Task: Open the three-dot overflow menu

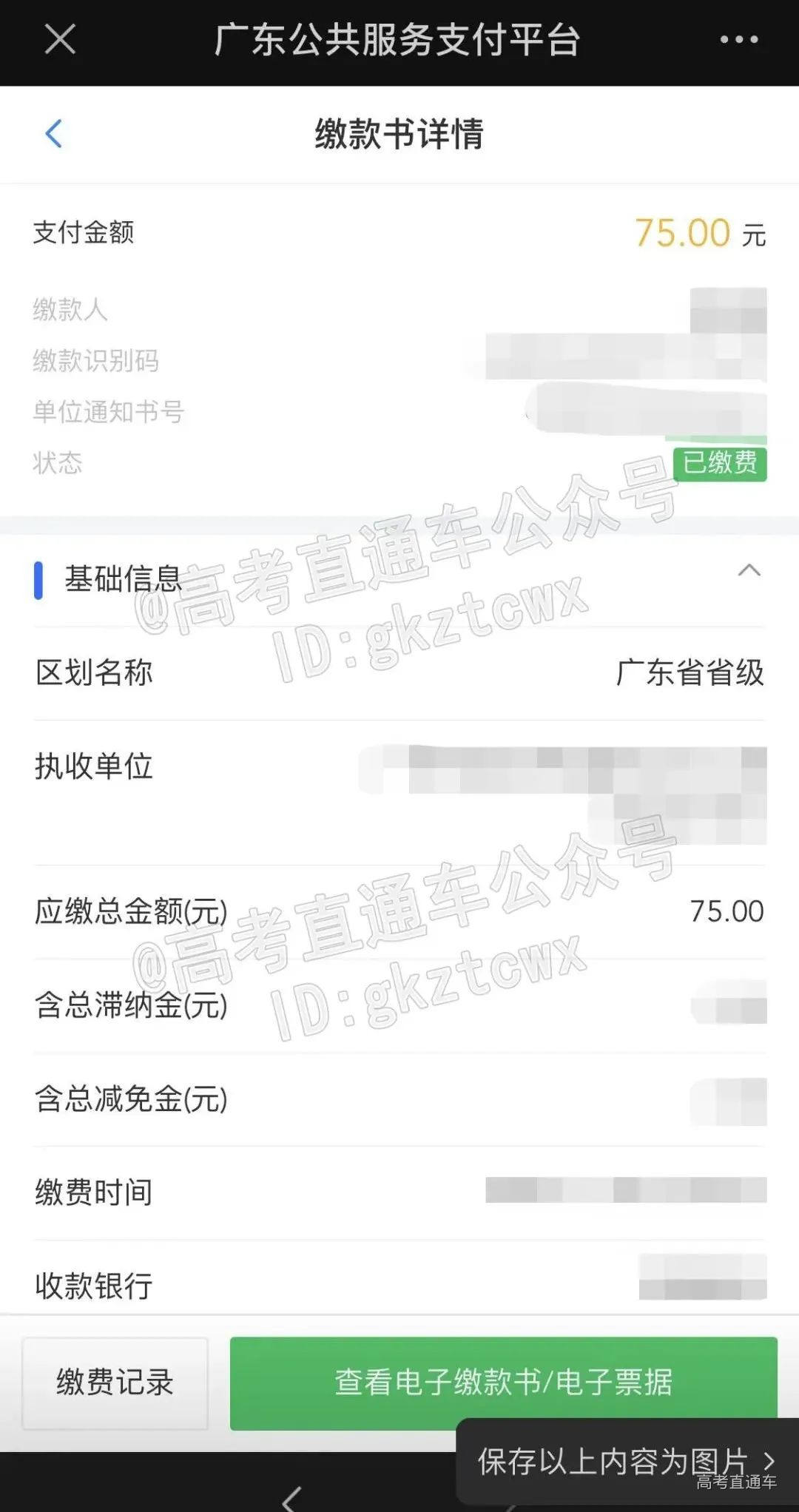Action: coord(738,39)
